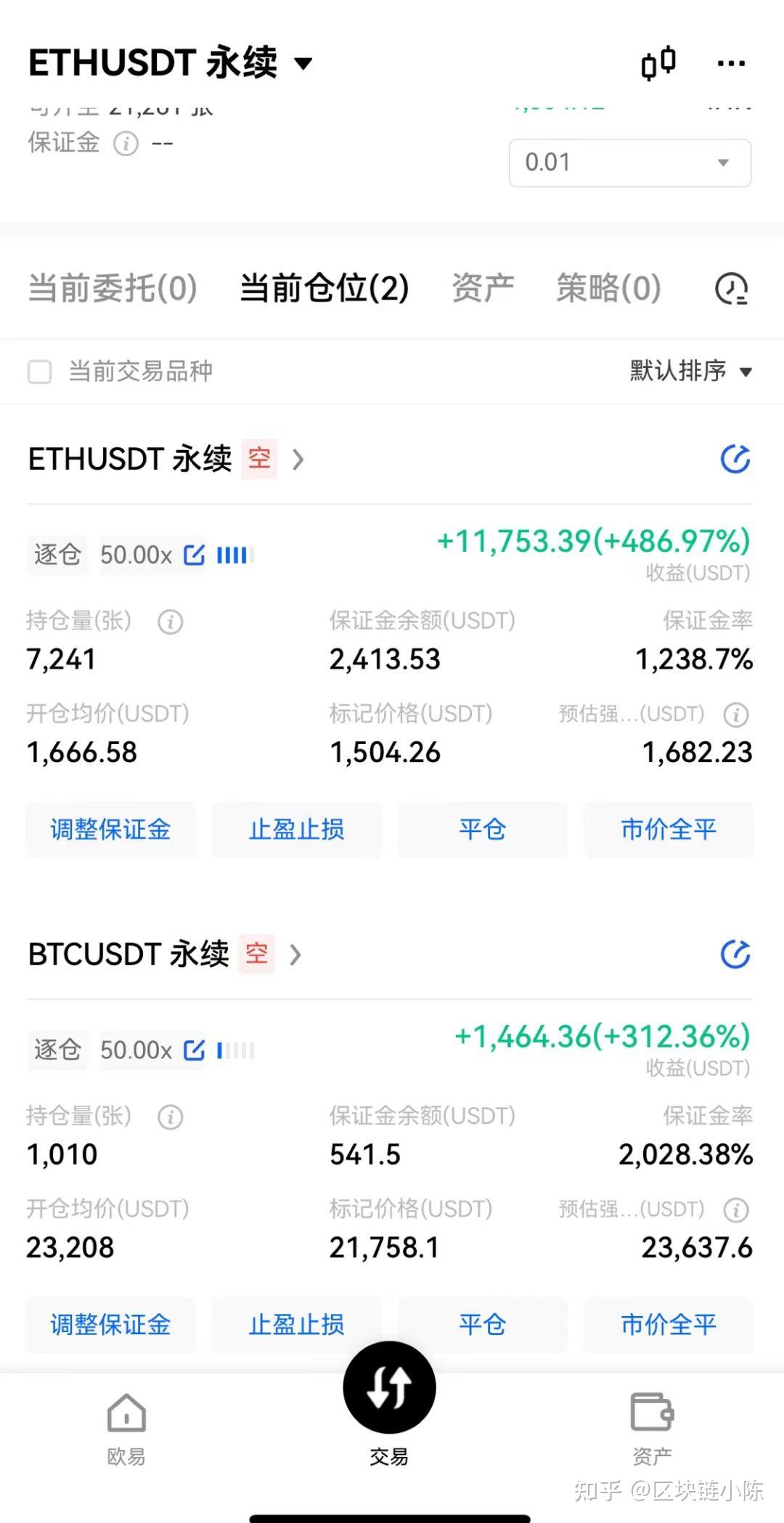Image resolution: width=784 pixels, height=1523 pixels.
Task: Open the 默认排序 sorting dropdown
Action: (688, 372)
